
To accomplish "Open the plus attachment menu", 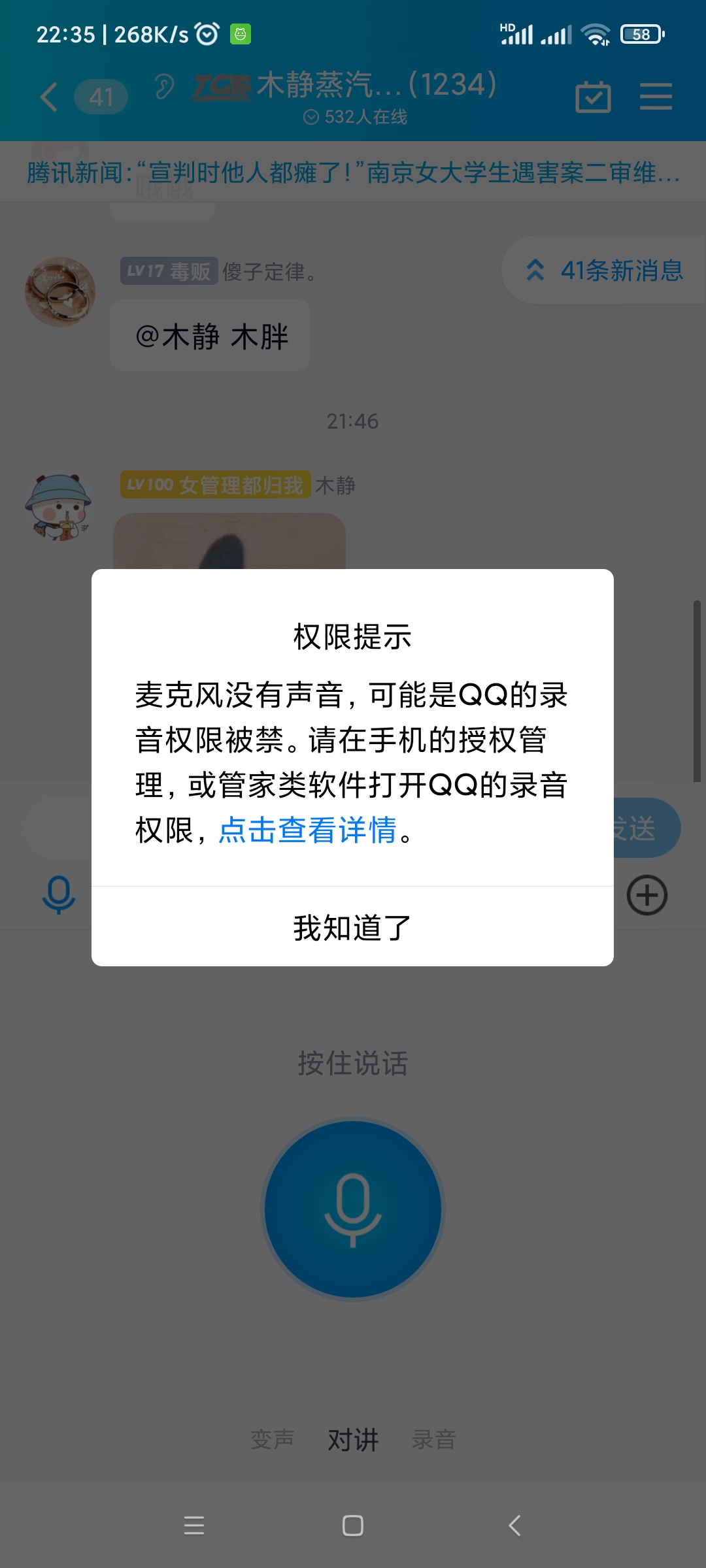I will click(x=647, y=895).
